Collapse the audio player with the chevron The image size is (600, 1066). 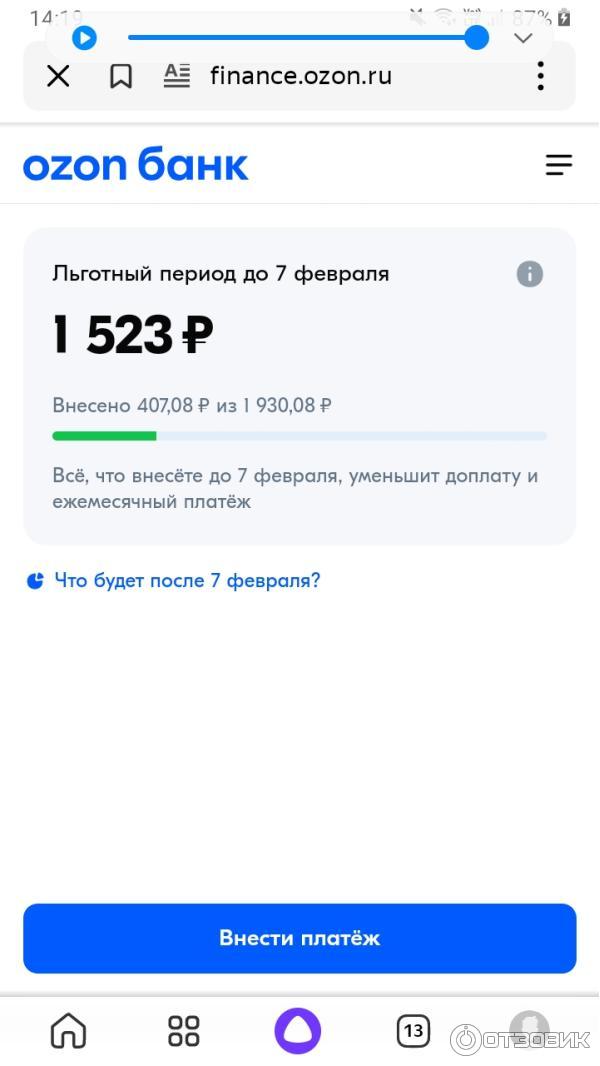coord(522,38)
